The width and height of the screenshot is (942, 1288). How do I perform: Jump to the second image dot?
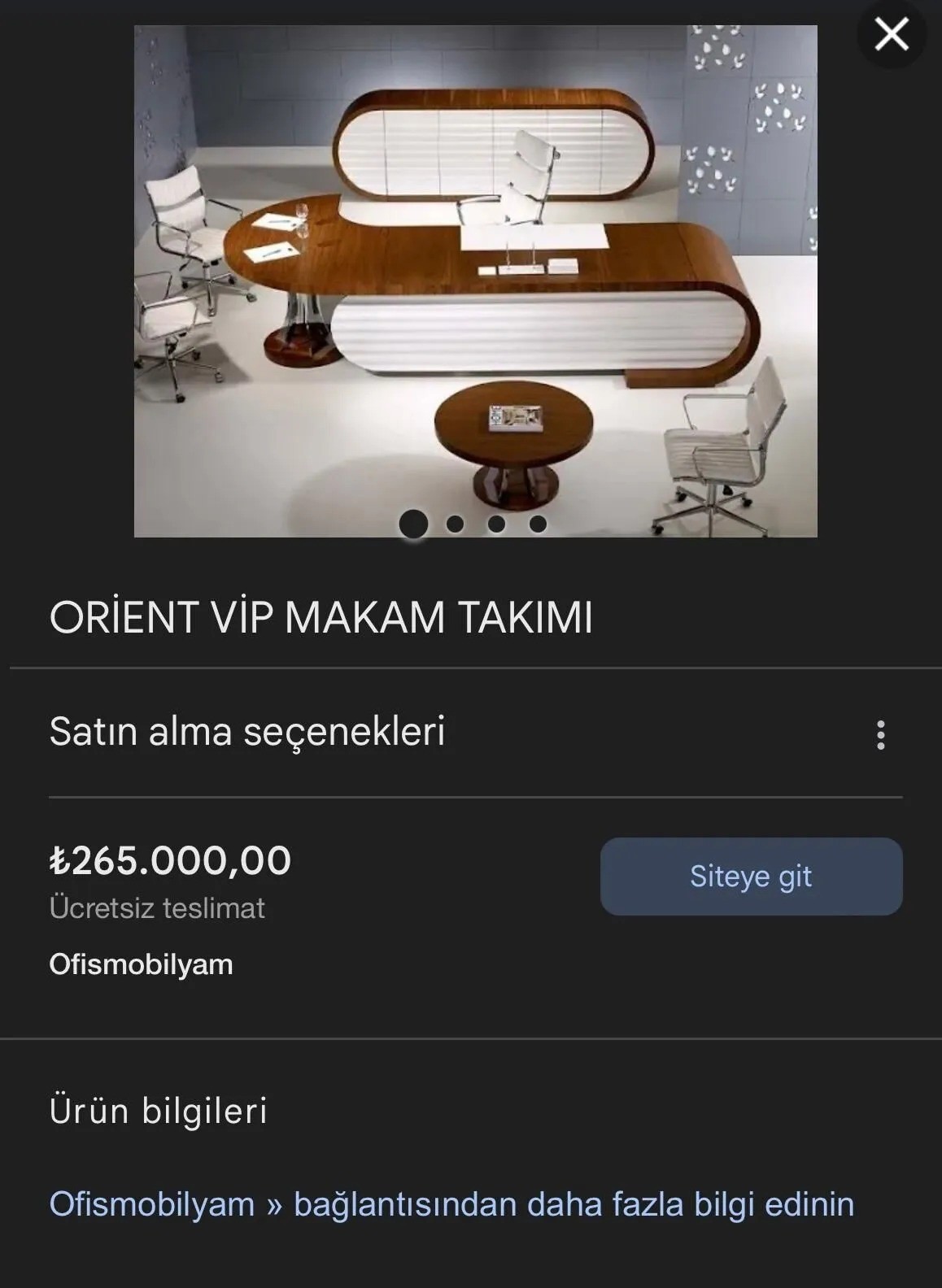[x=456, y=524]
